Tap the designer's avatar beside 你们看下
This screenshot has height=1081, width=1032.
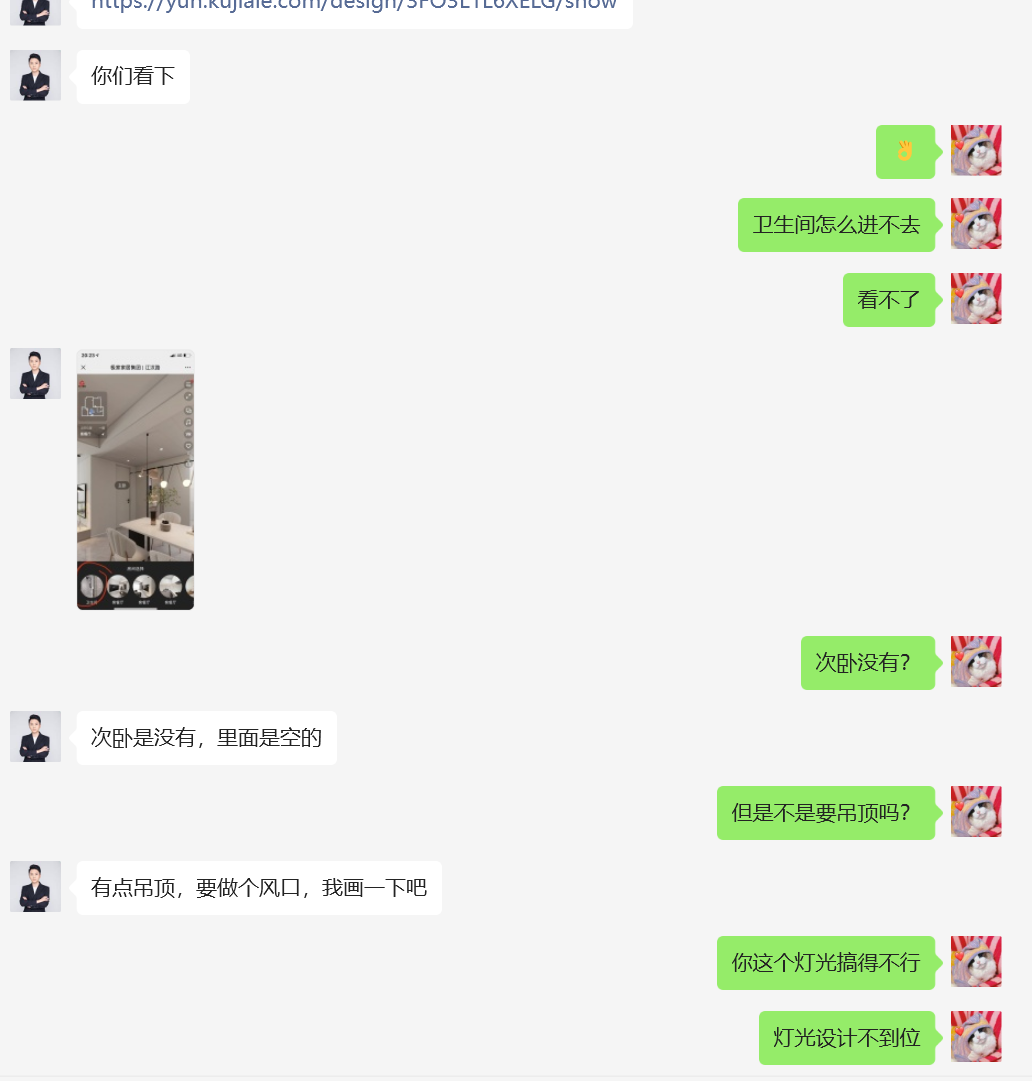(35, 75)
